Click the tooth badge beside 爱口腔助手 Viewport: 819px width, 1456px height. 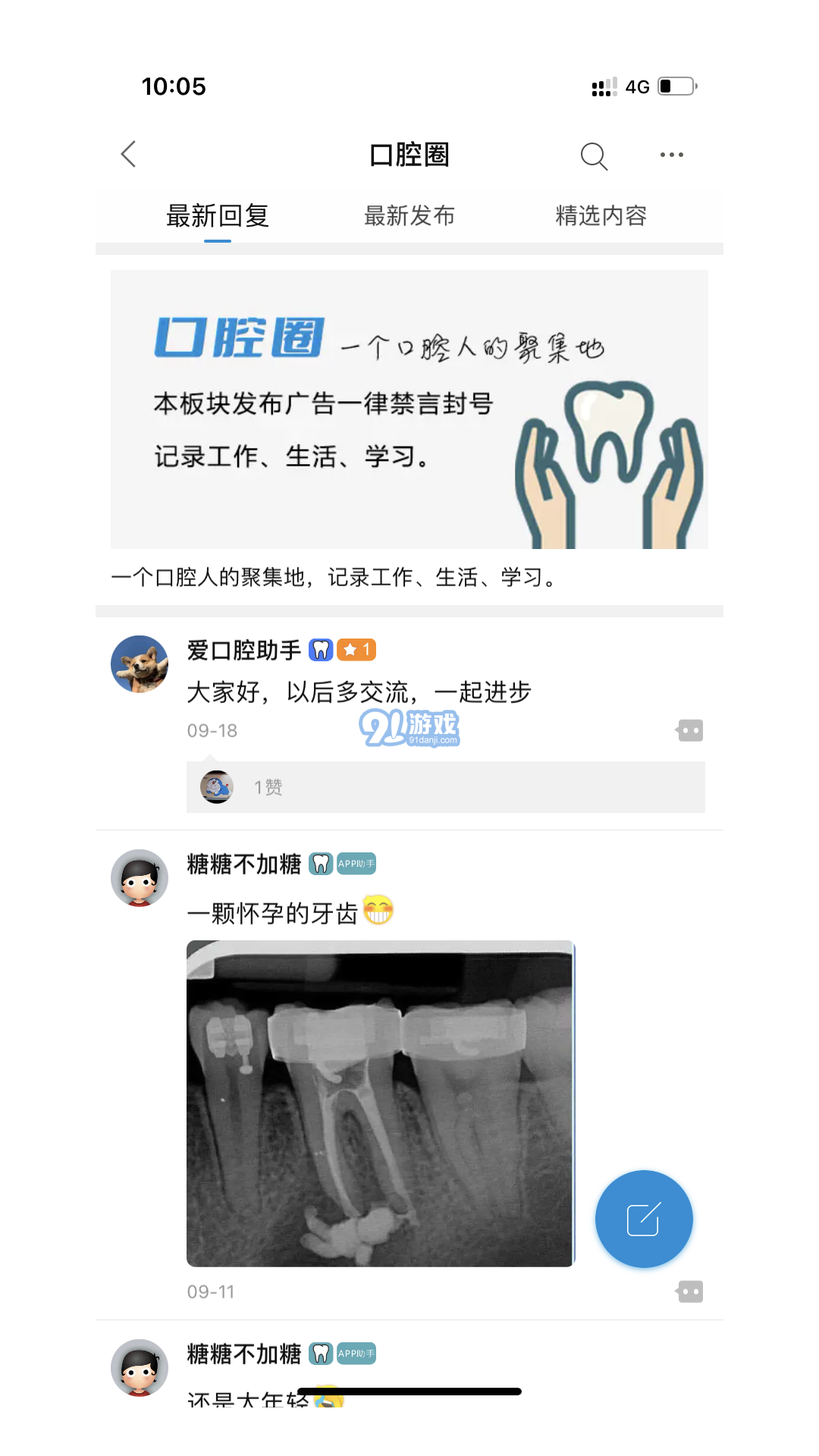point(322,649)
